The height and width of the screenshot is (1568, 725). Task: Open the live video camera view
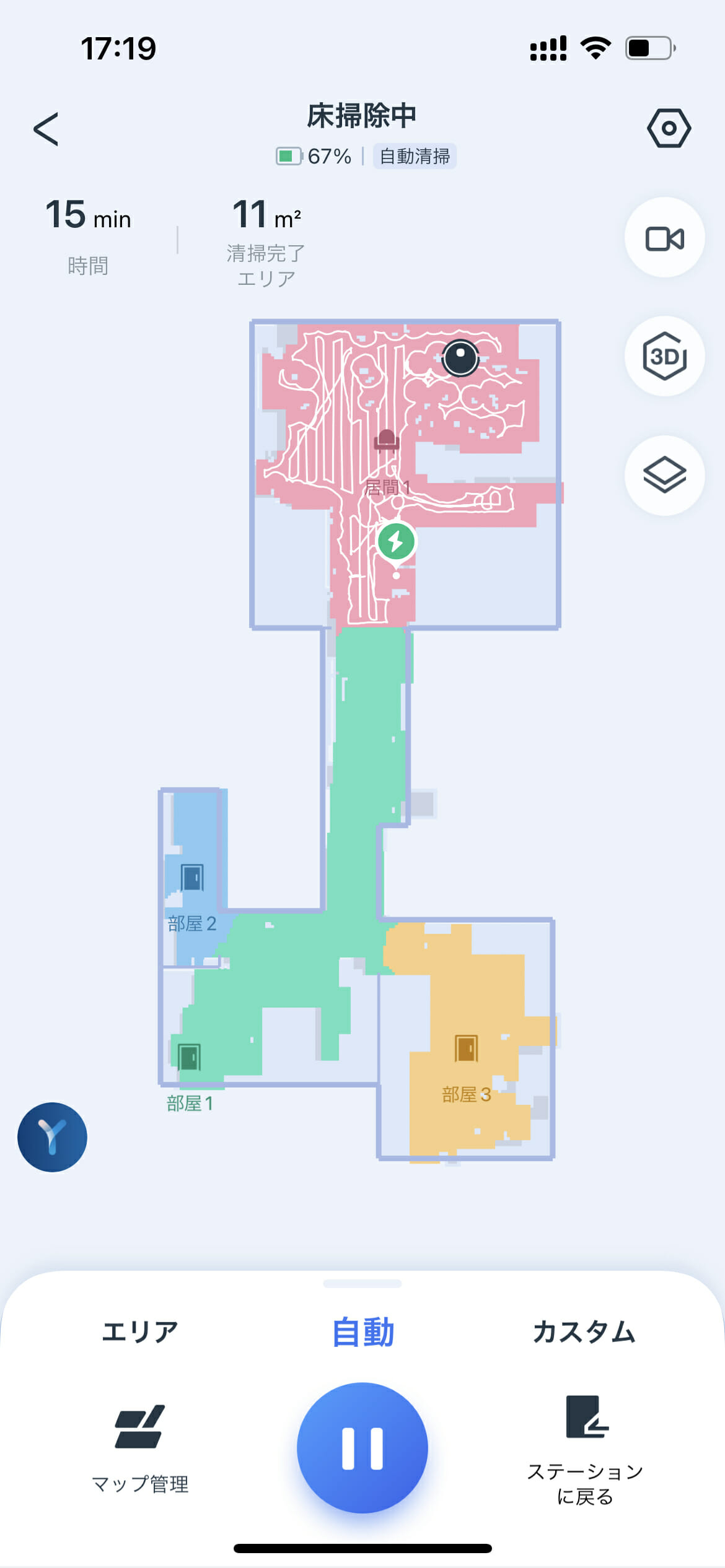[664, 238]
